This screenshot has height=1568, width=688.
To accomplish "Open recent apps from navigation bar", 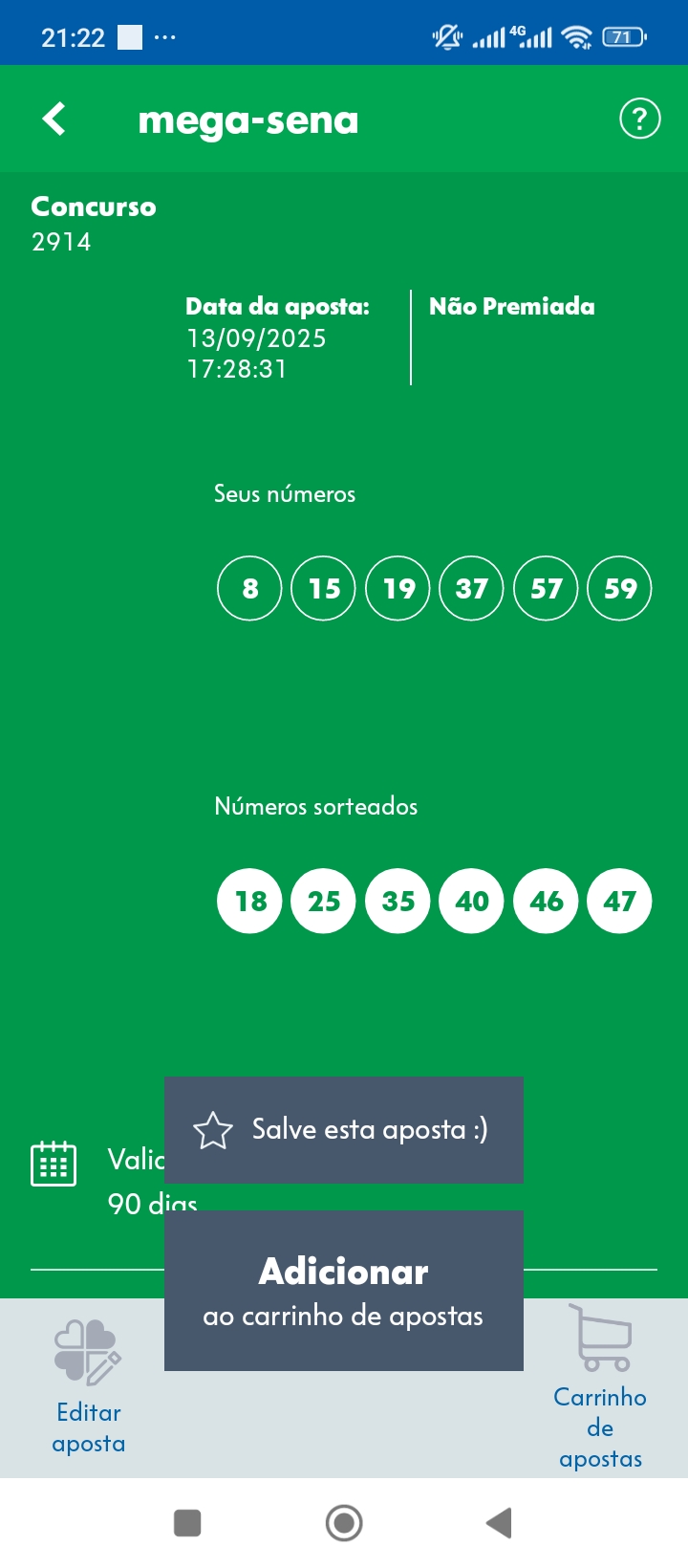I will 187,1522.
